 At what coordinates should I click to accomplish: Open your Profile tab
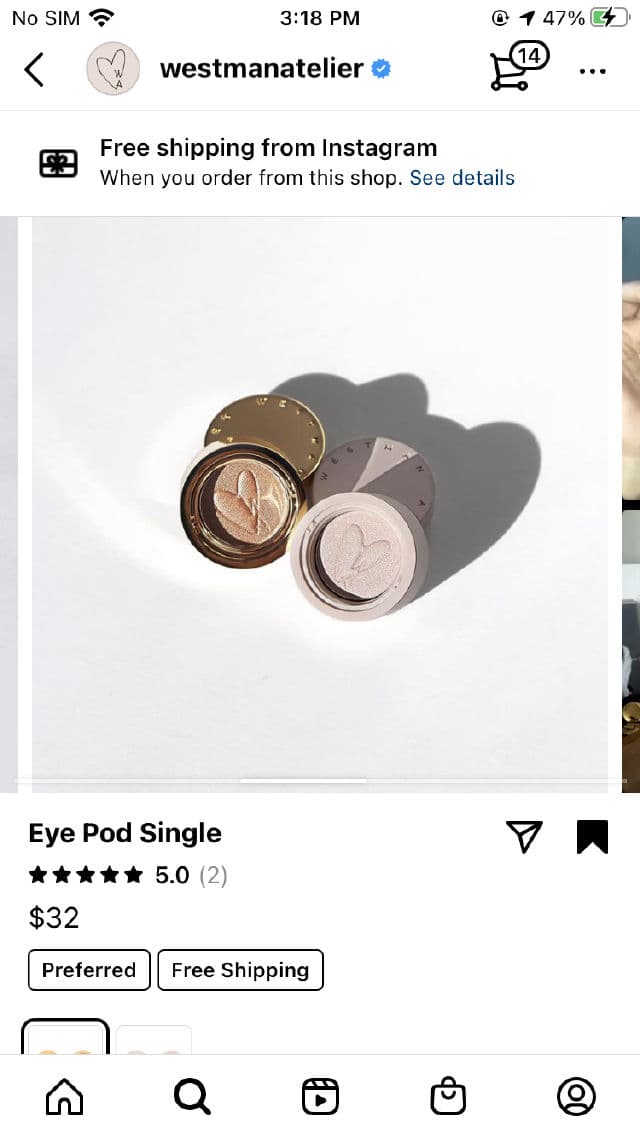point(576,1096)
